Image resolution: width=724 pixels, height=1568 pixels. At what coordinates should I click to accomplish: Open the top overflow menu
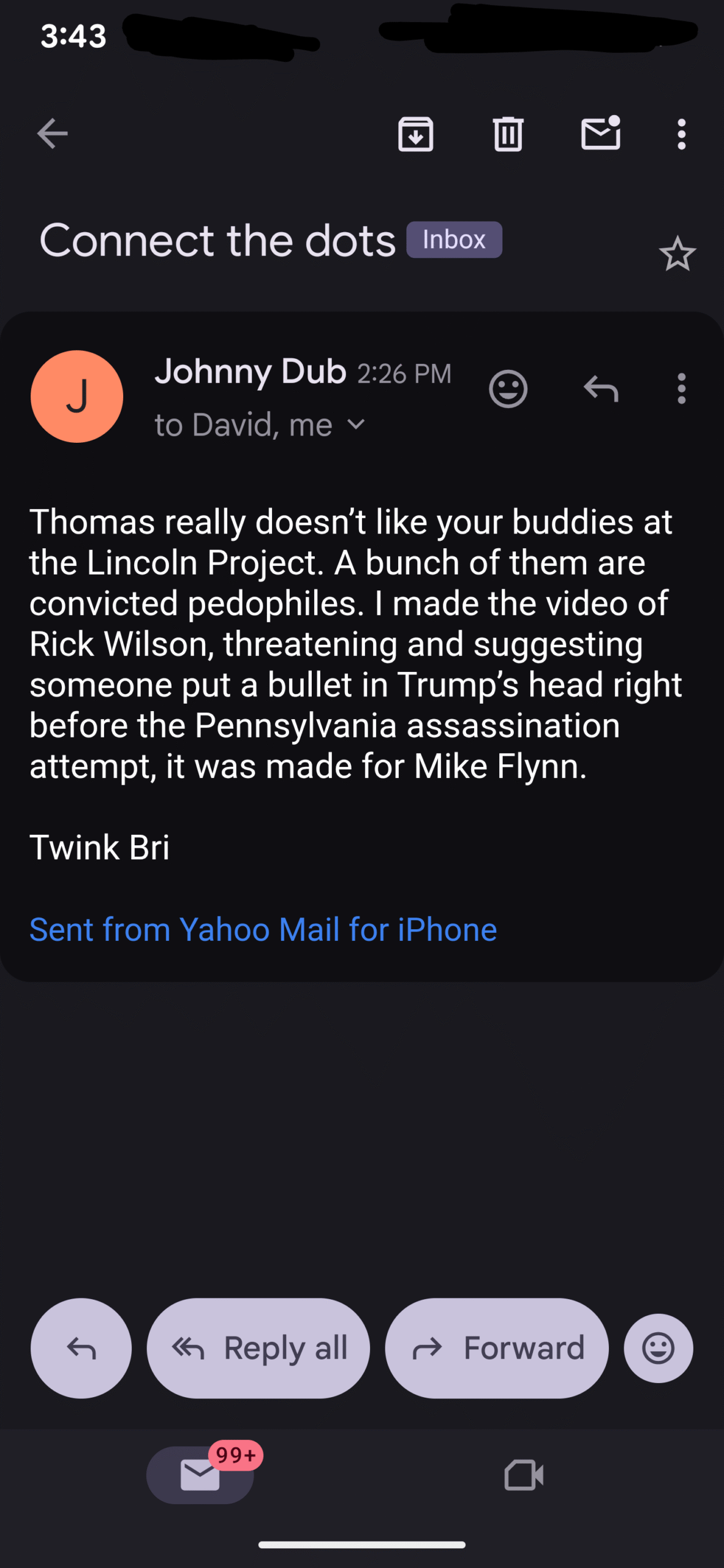(681, 134)
